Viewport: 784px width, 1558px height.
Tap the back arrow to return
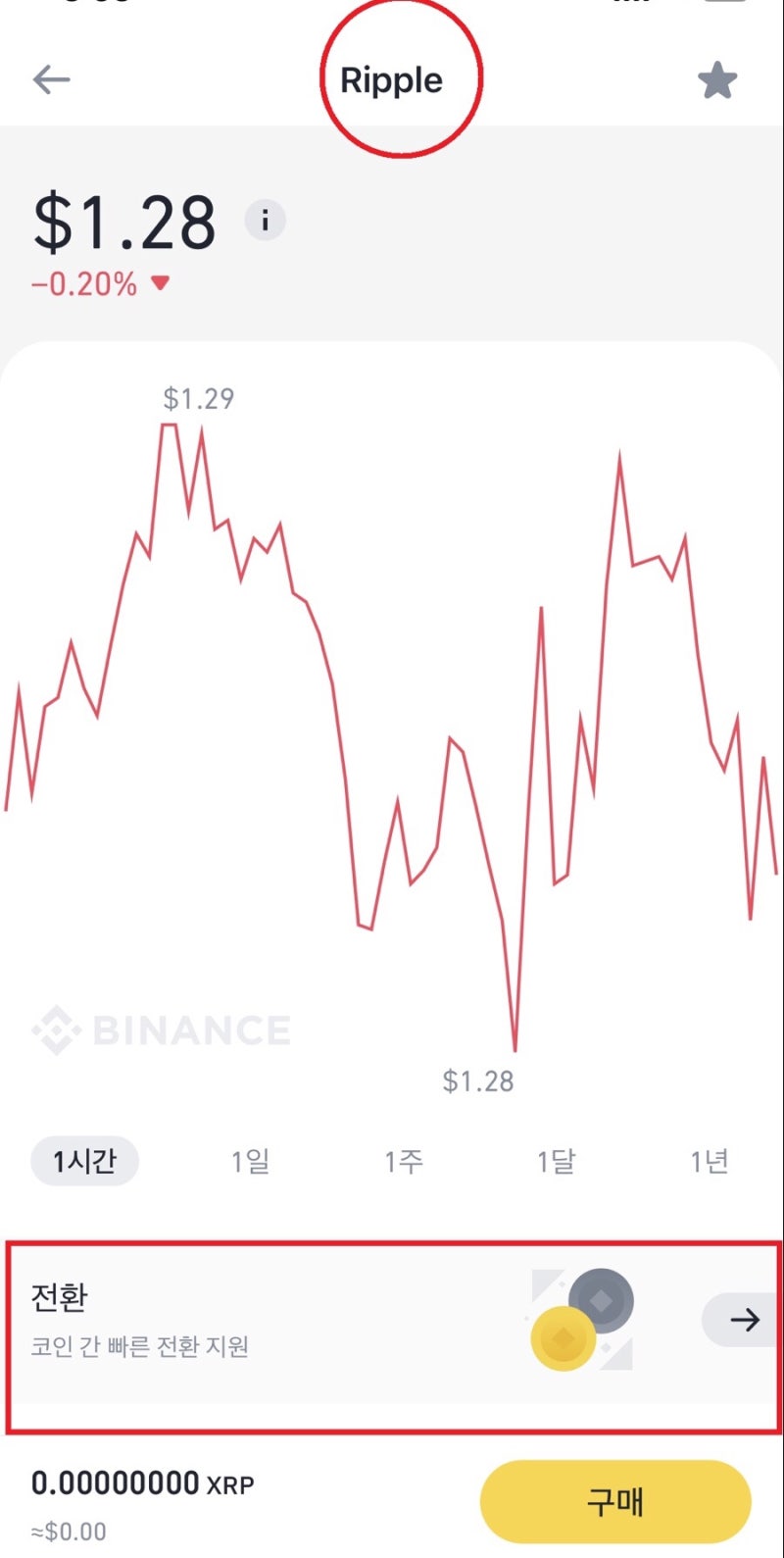[51, 78]
